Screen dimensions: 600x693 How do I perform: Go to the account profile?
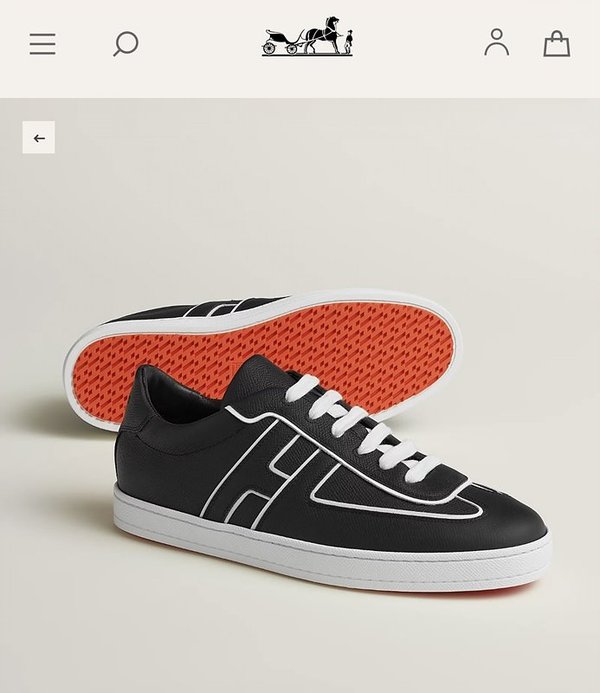[x=496, y=42]
